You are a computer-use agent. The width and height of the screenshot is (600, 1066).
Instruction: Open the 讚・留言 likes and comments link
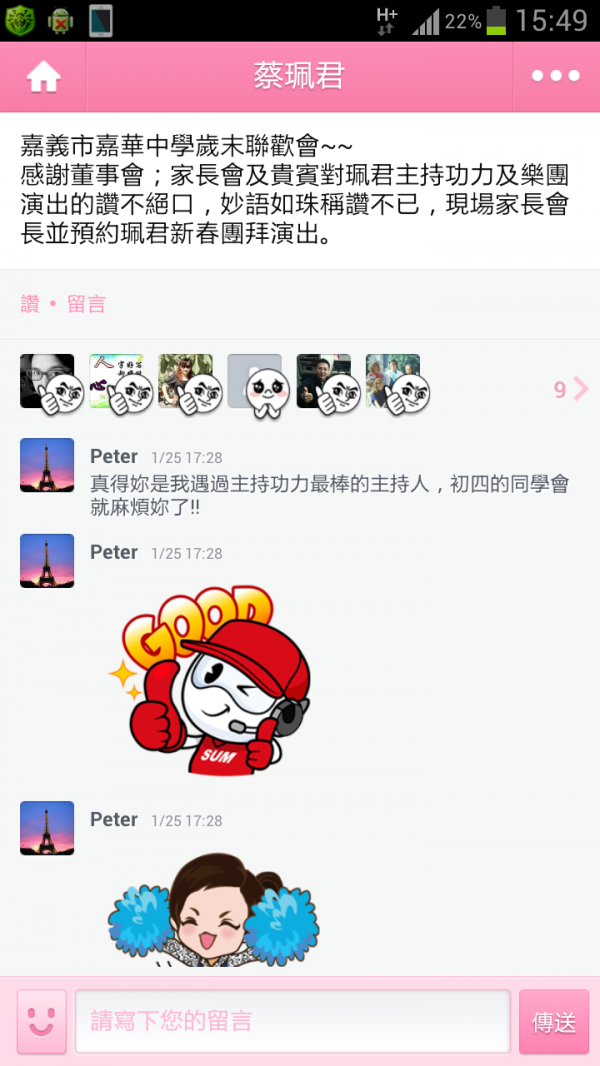point(63,305)
